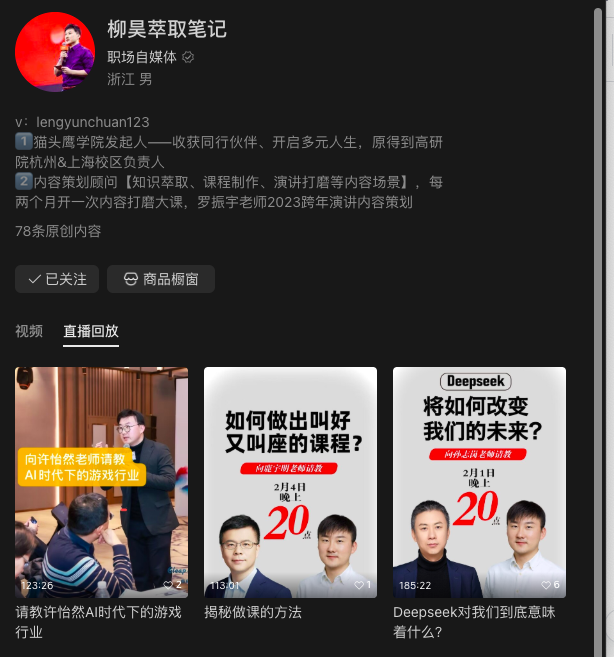Play the 揭秘做课的方法 live replay
This screenshot has height=657, width=614.
[x=290, y=482]
